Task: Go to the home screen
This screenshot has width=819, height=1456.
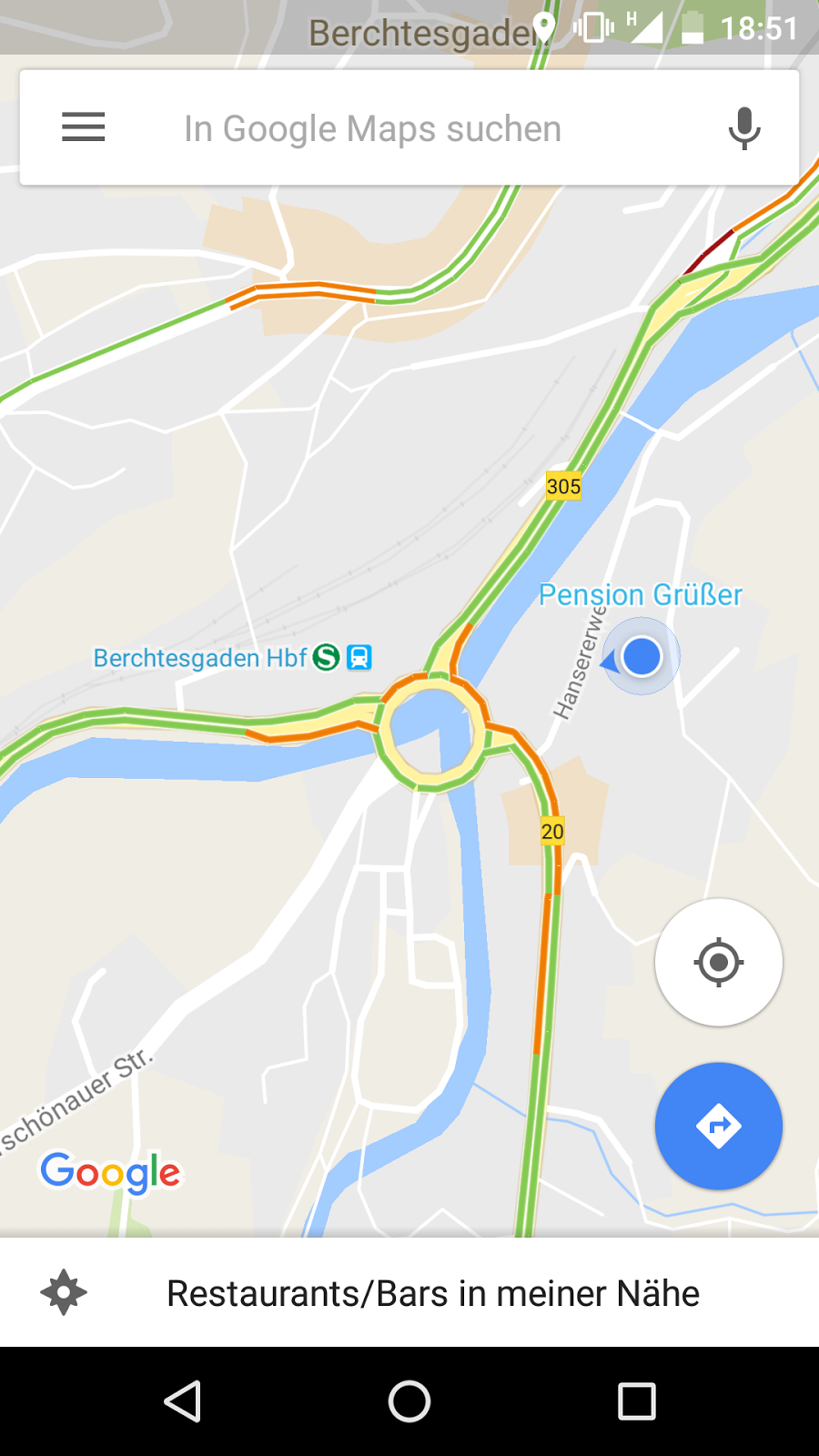Action: coord(409,1401)
